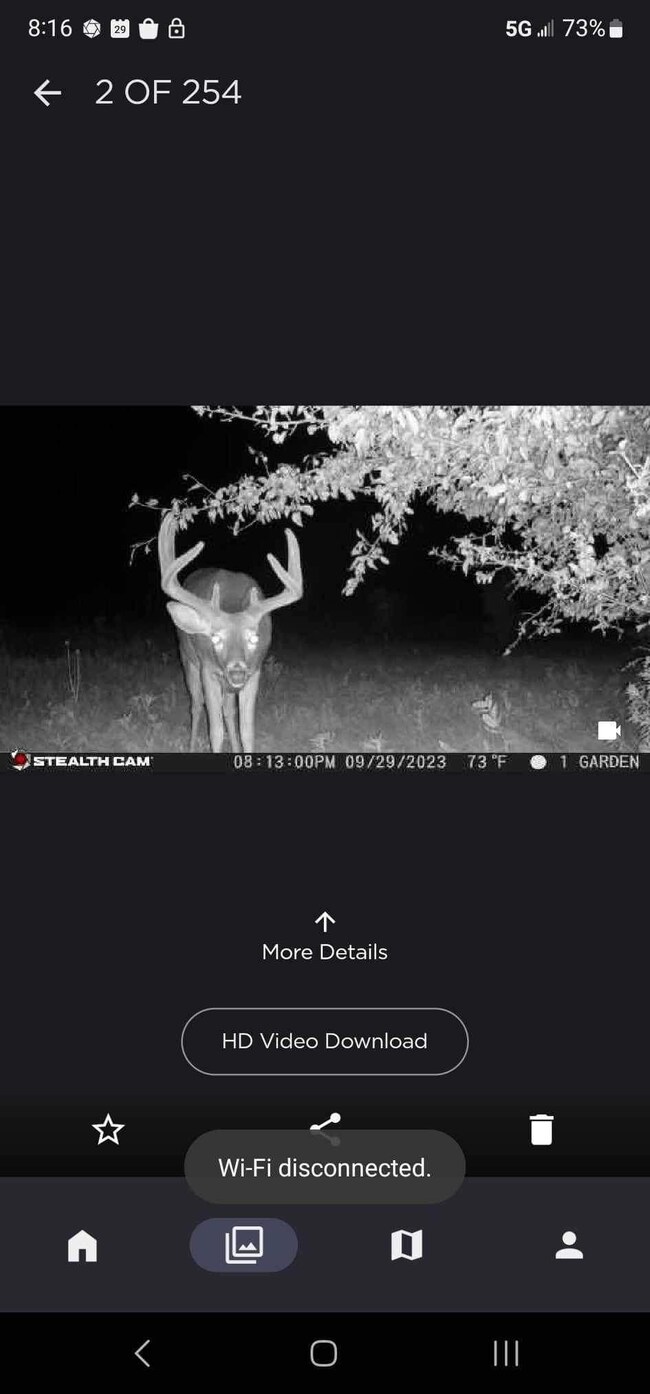
Task: Switch to the gallery tab
Action: click(x=244, y=1245)
